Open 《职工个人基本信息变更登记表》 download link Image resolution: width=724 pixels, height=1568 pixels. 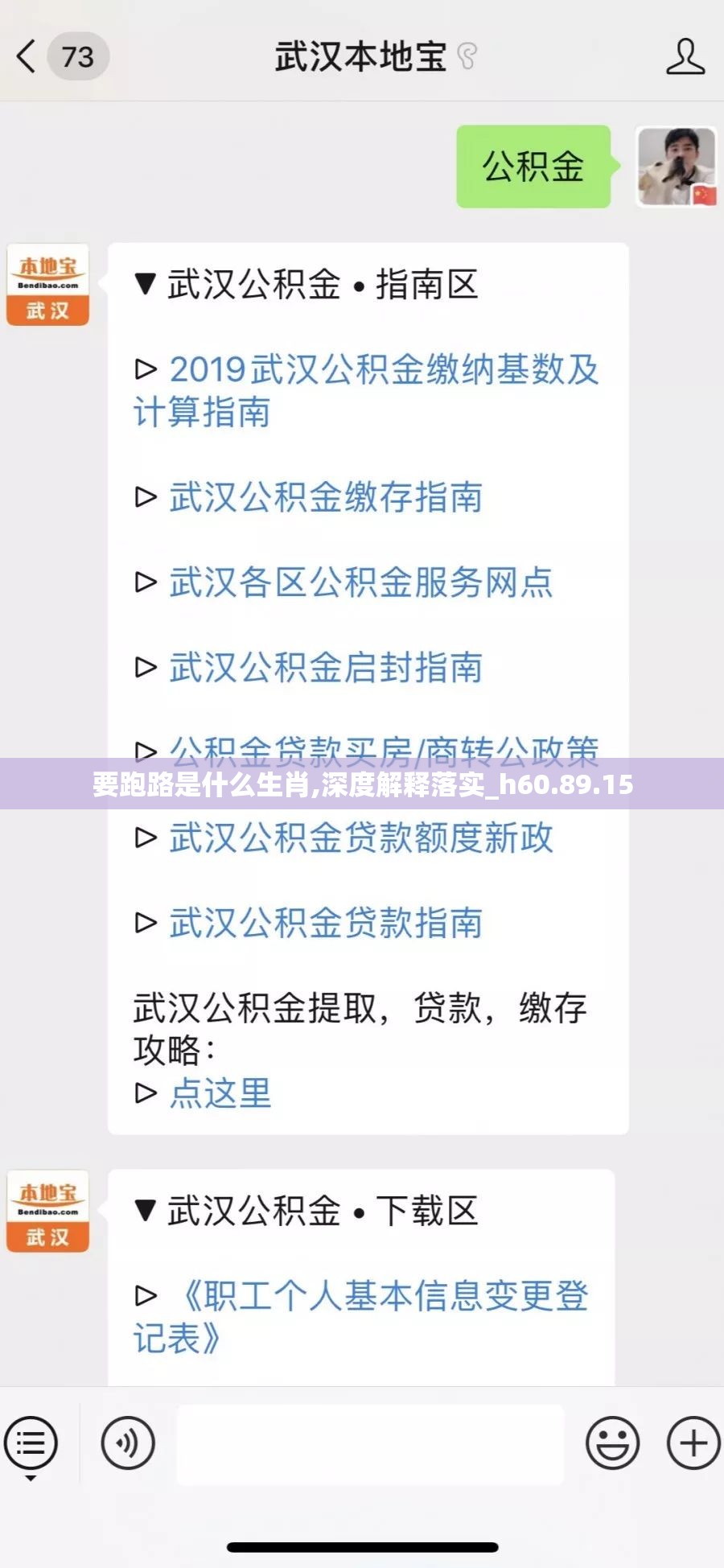[x=362, y=1318]
